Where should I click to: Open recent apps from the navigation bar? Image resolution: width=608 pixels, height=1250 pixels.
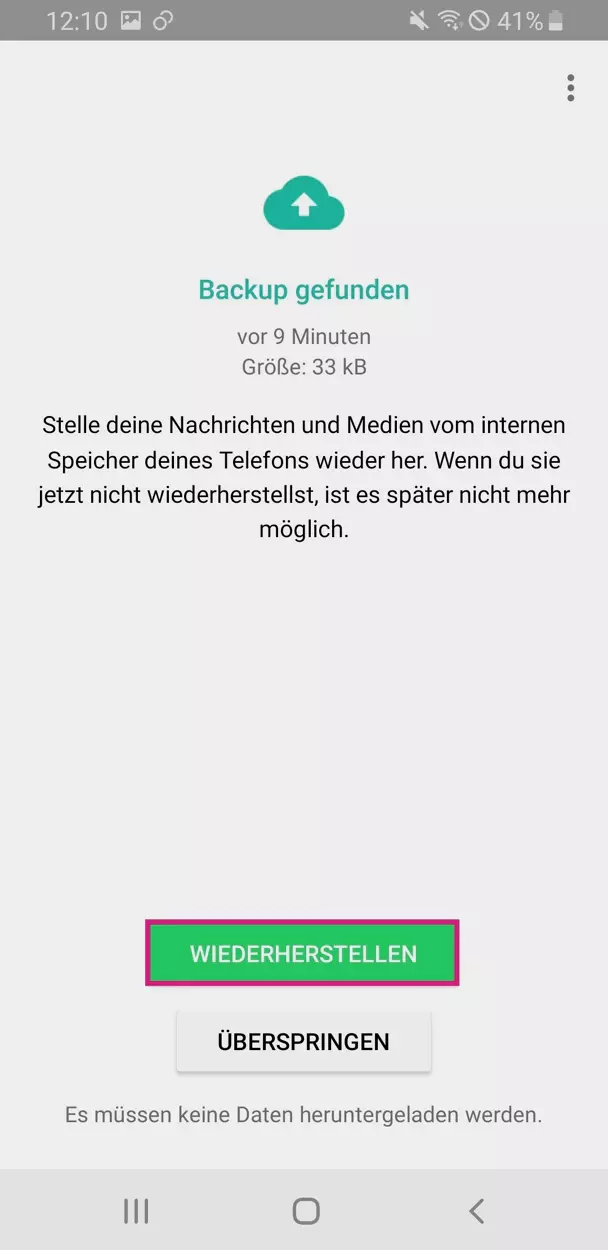[x=136, y=1211]
